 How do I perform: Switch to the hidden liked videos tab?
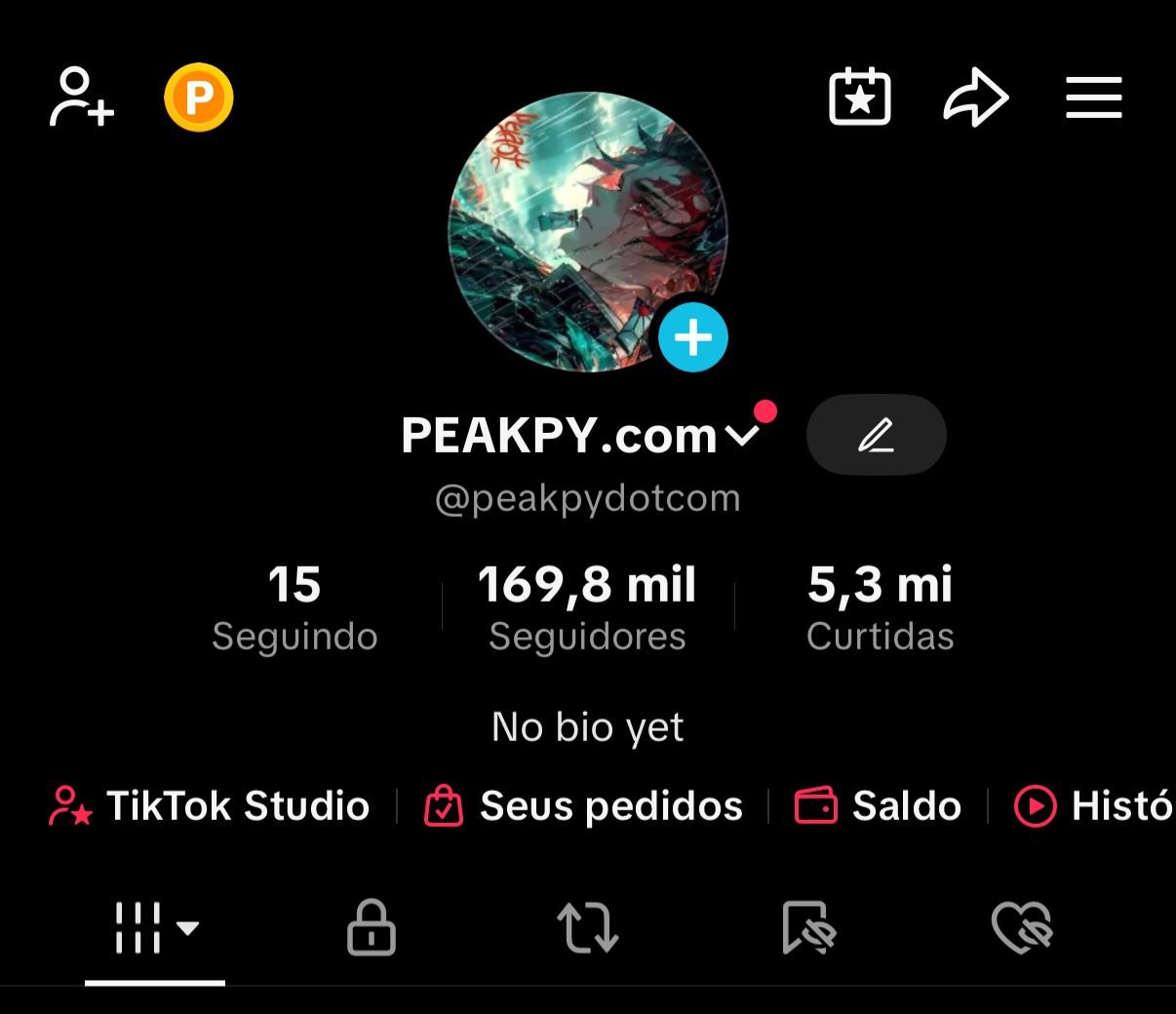[x=1021, y=927]
